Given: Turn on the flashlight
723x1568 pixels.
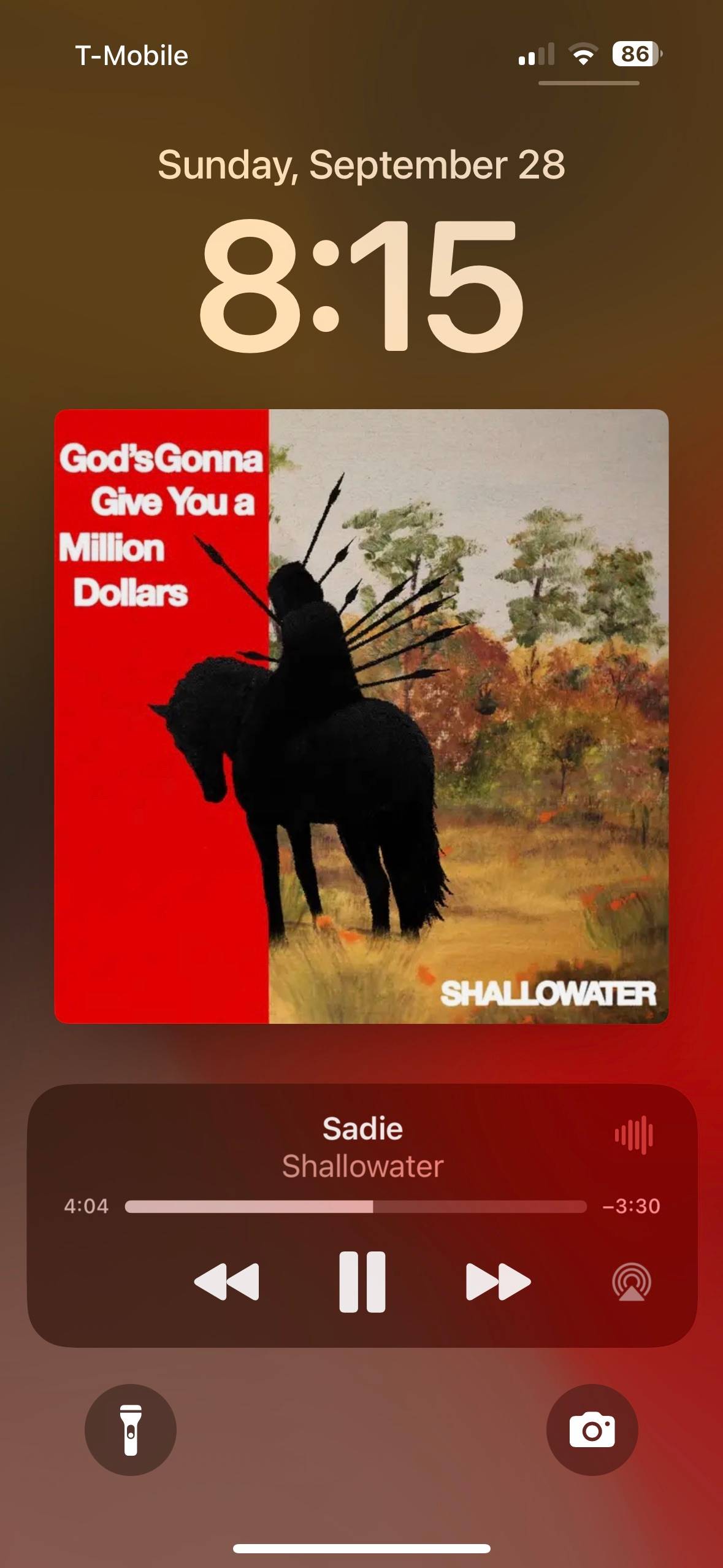Looking at the screenshot, I should tap(131, 1430).
